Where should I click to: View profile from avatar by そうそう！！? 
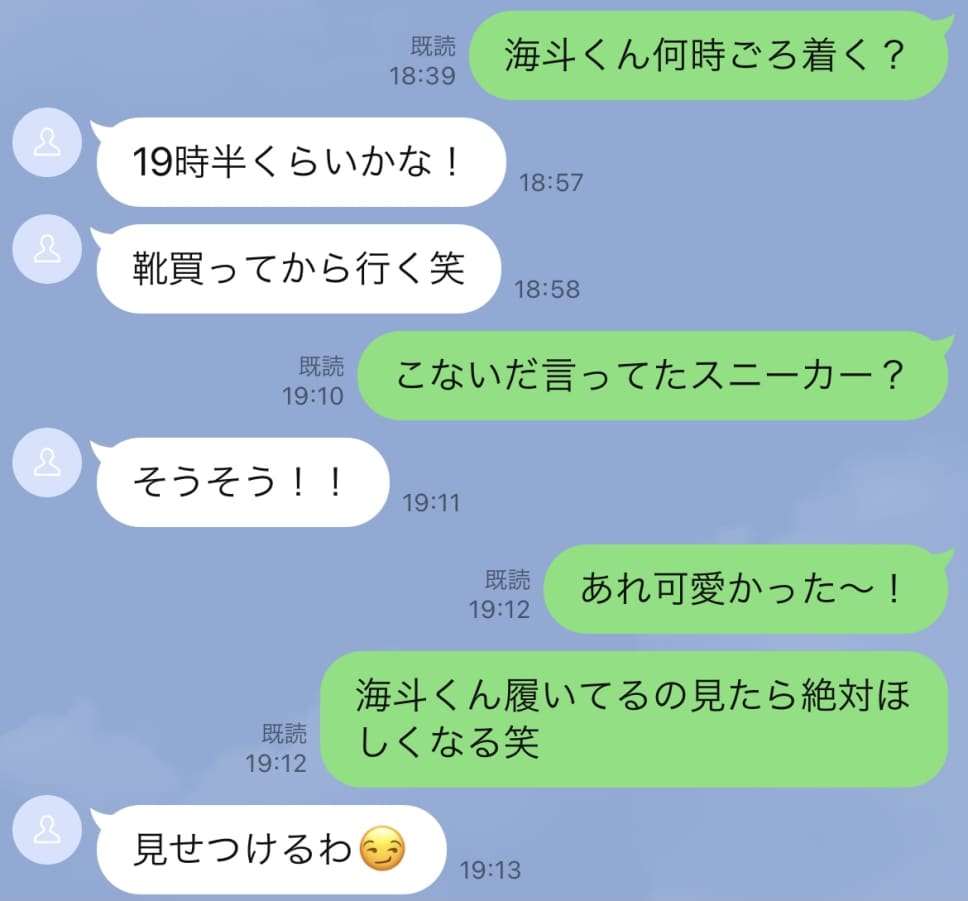pyautogui.click(x=46, y=464)
